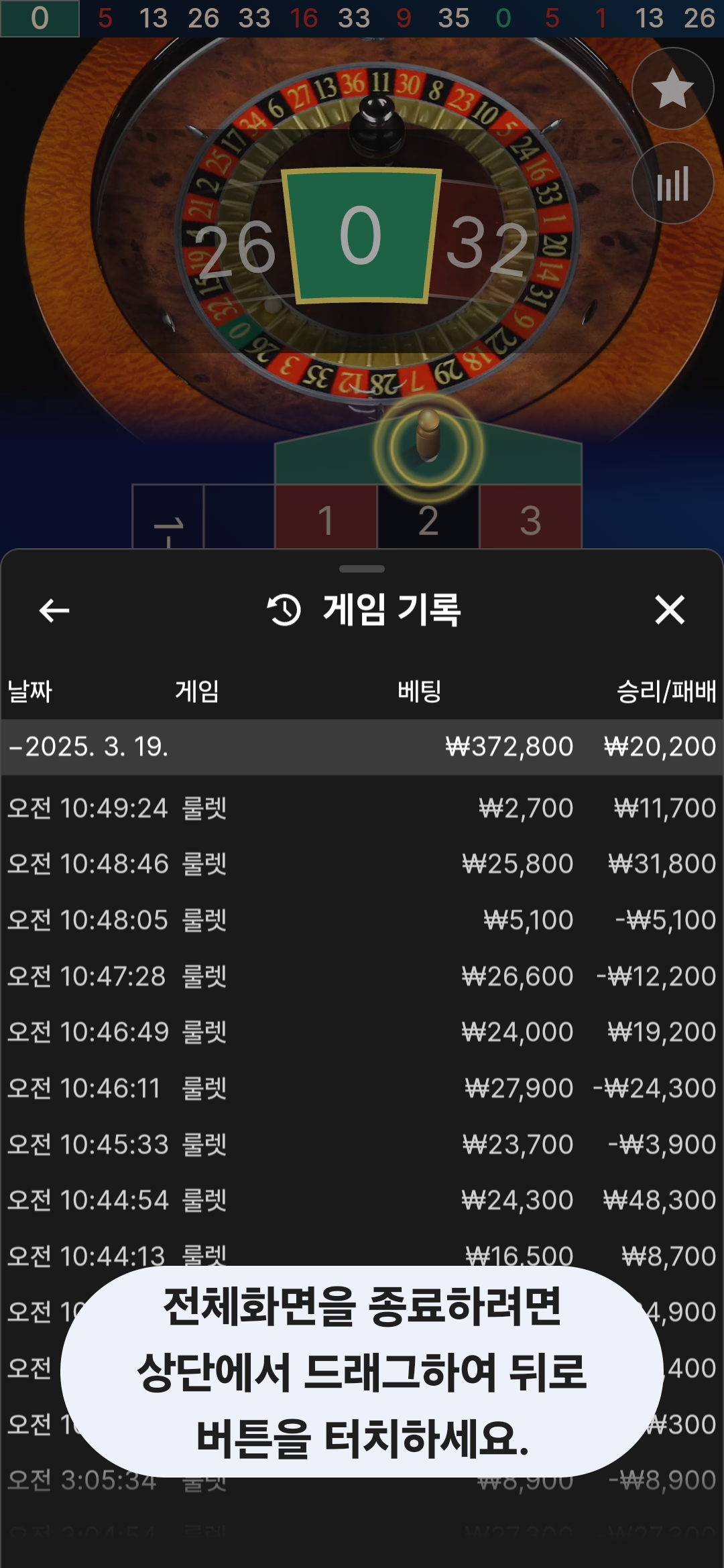This screenshot has height=1568, width=724.
Task: View the 오전 10:48:05 roulette record
Action: [x=362, y=920]
